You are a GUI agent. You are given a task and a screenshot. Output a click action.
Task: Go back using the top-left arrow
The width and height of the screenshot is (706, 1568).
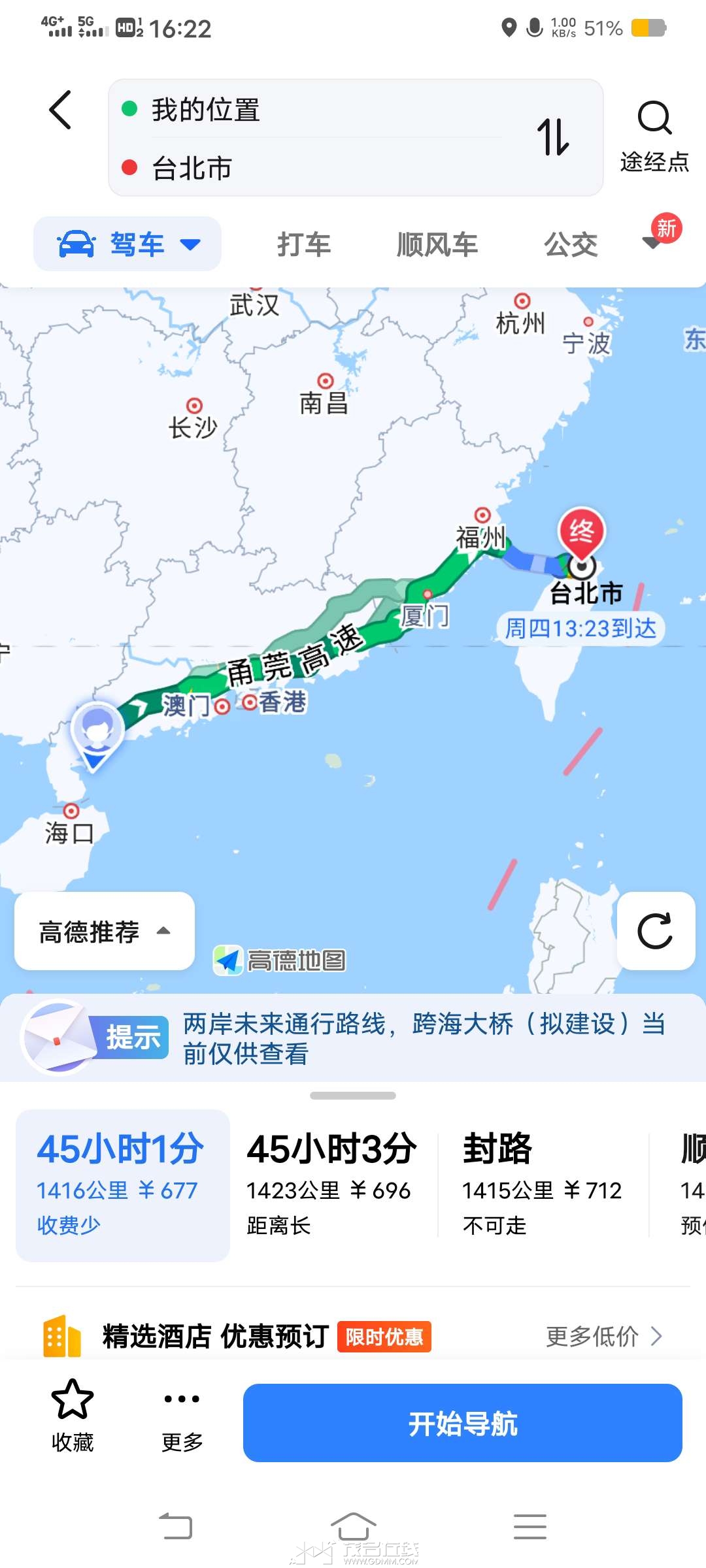pos(60,110)
